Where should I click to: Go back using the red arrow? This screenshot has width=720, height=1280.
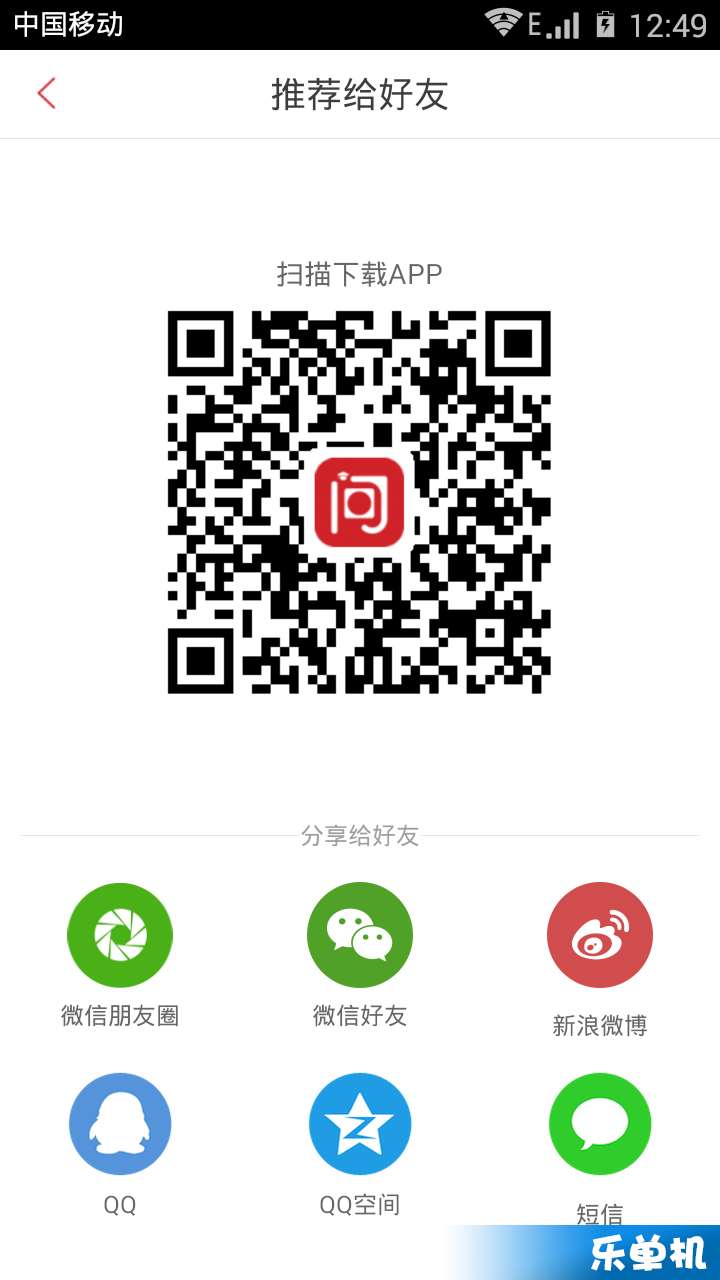coord(46,94)
